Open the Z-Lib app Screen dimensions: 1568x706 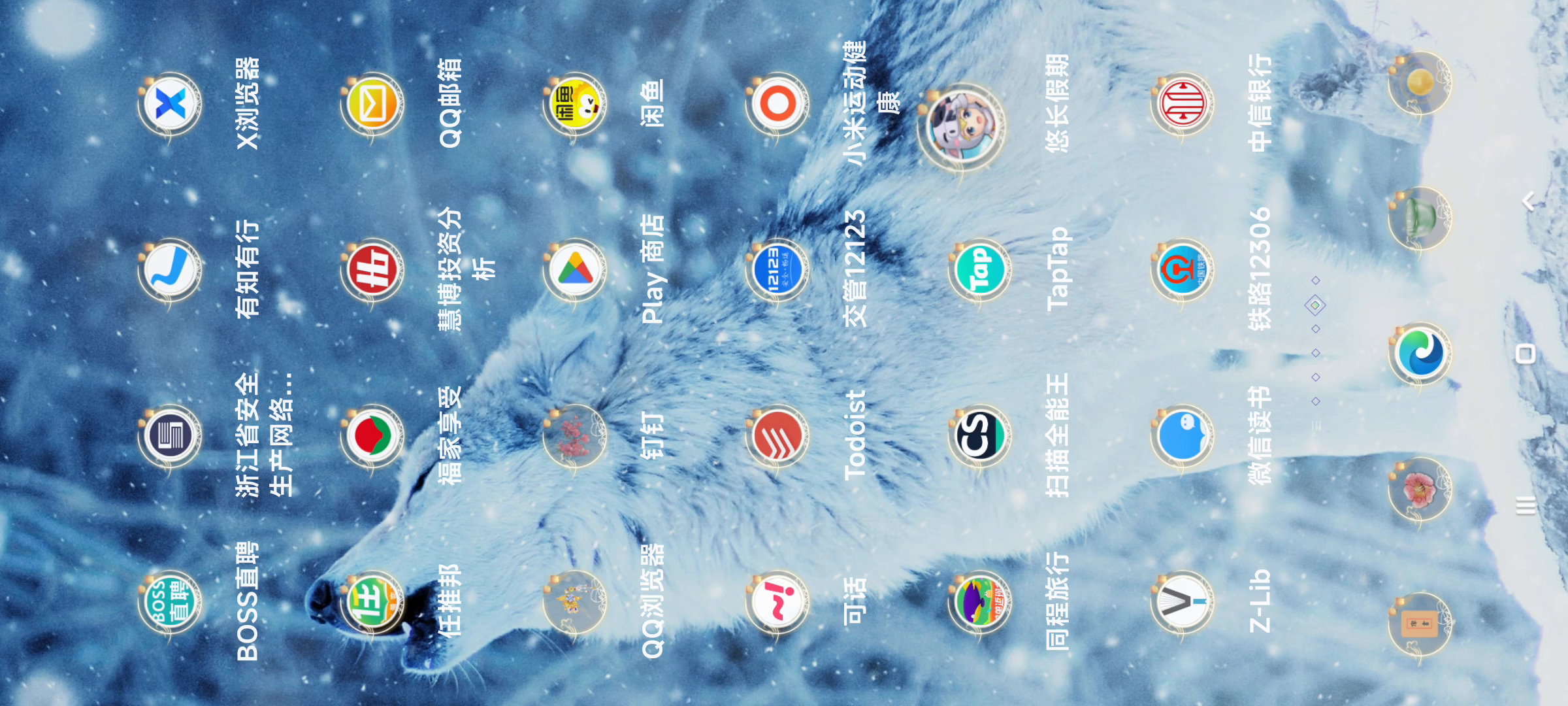coord(1182,603)
